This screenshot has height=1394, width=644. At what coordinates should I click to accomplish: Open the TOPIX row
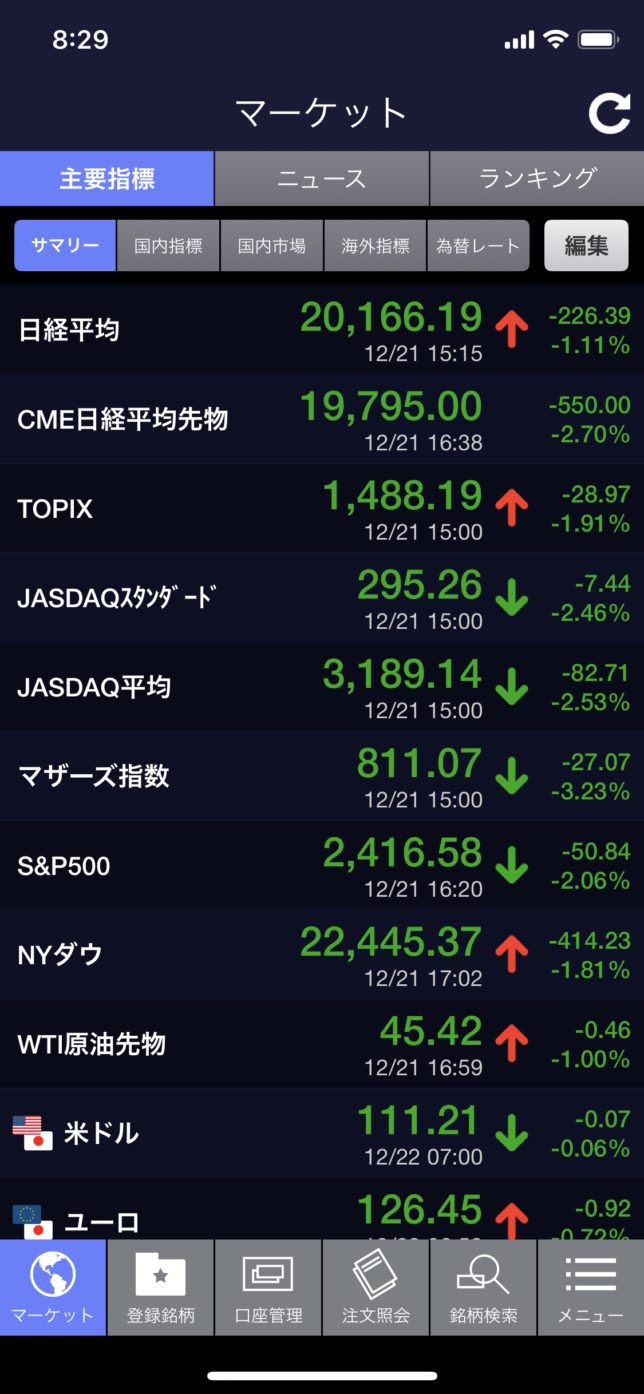(x=322, y=508)
